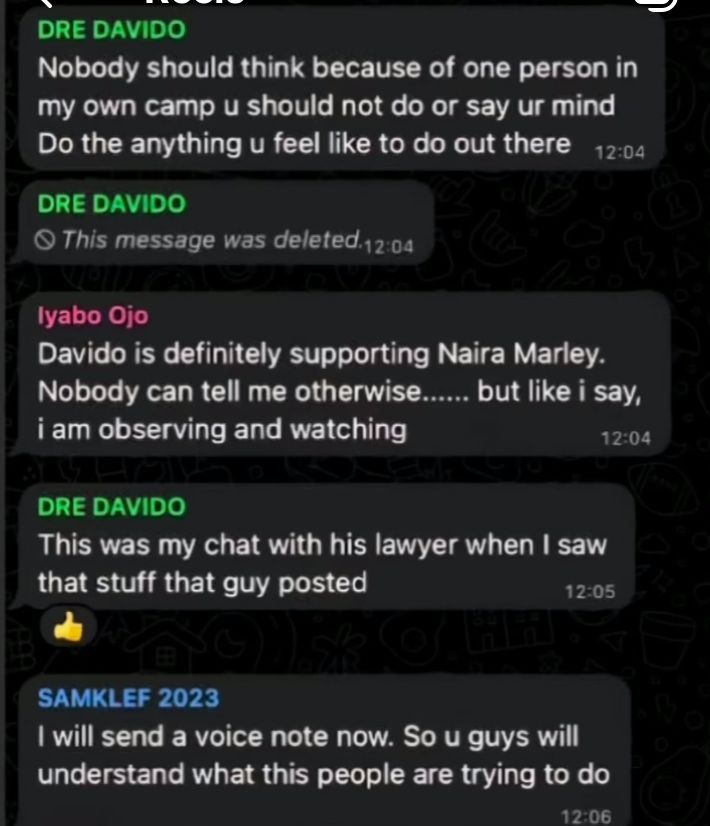Open SAMKLEF 2023's sender name
Viewport: 710px width, 826px height.
pos(128,698)
